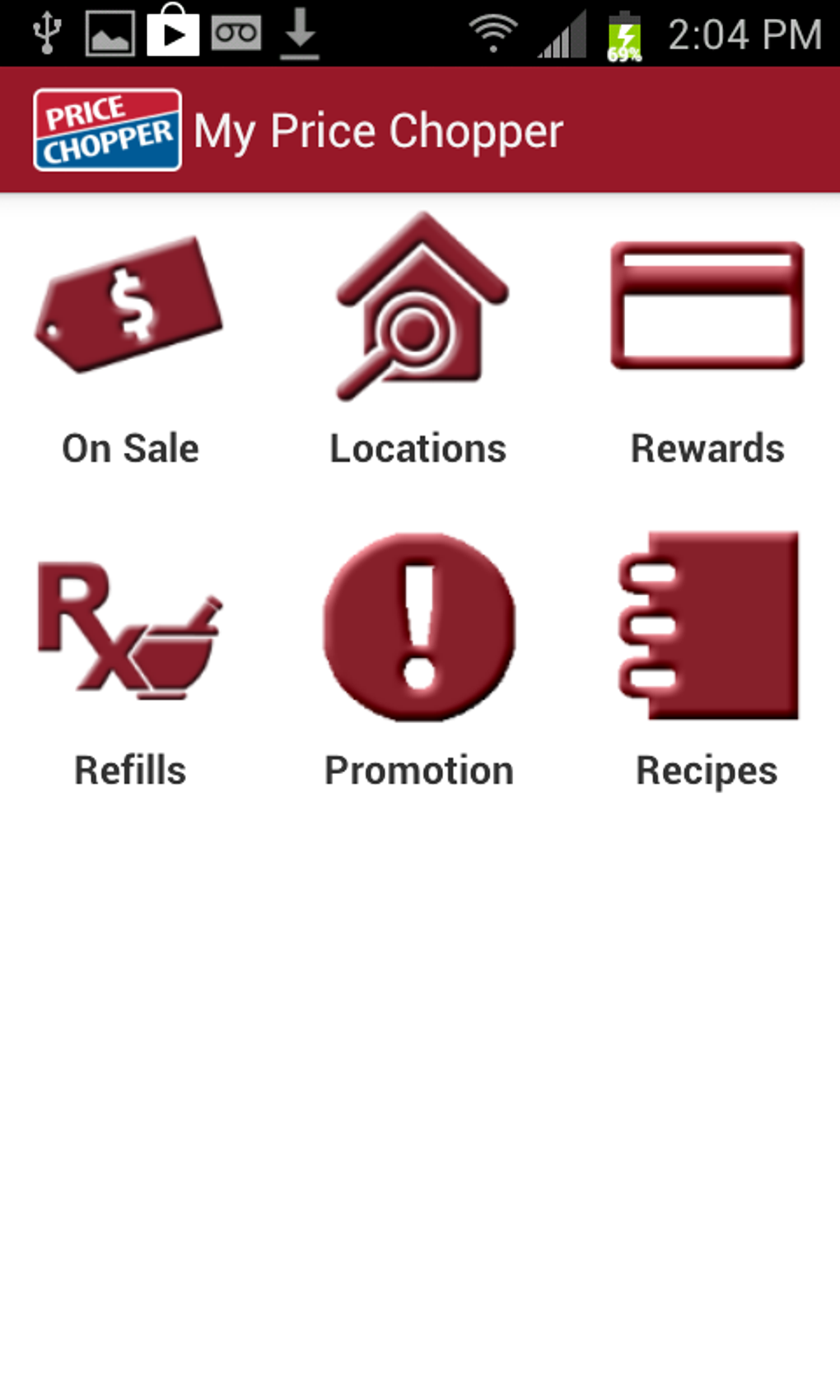Image resolution: width=840 pixels, height=1400 pixels.
Task: Tap the gallery screenshot notification icon
Action: tap(110, 33)
